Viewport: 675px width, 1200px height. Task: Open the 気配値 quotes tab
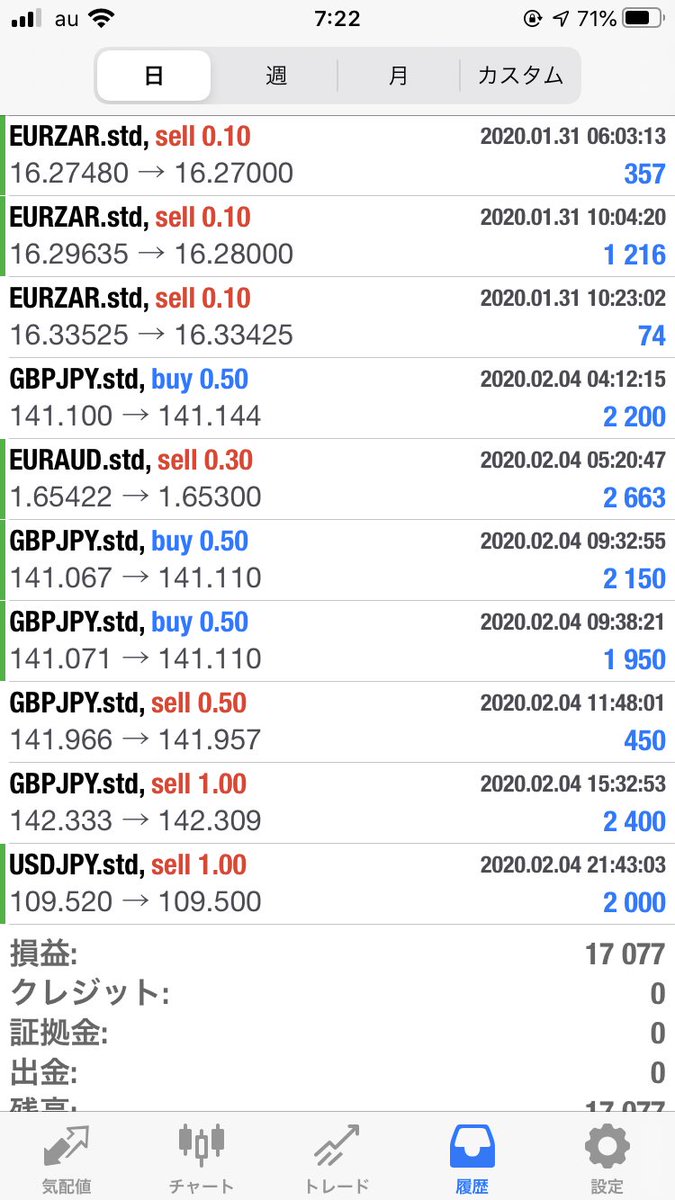coord(67,1158)
